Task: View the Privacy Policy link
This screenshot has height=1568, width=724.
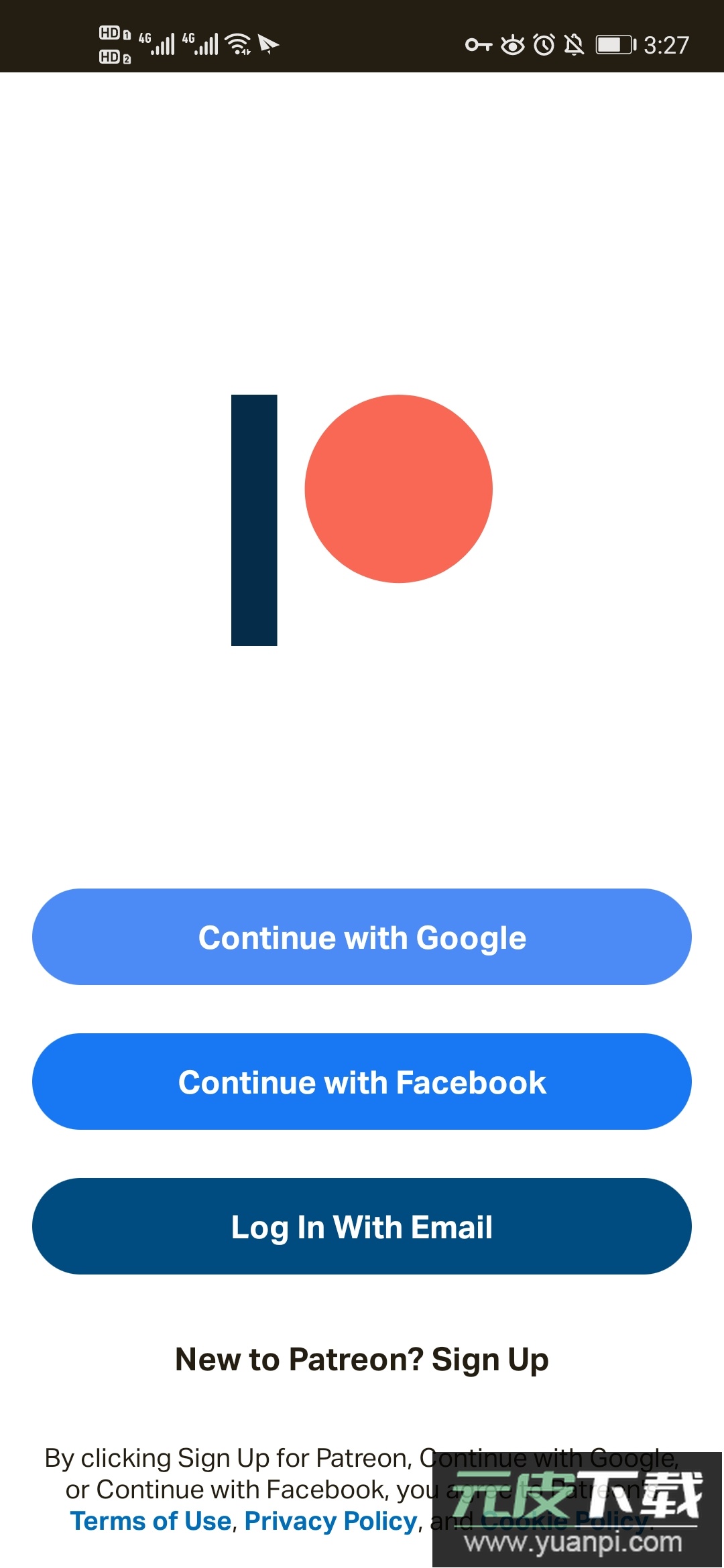Action: click(331, 1521)
